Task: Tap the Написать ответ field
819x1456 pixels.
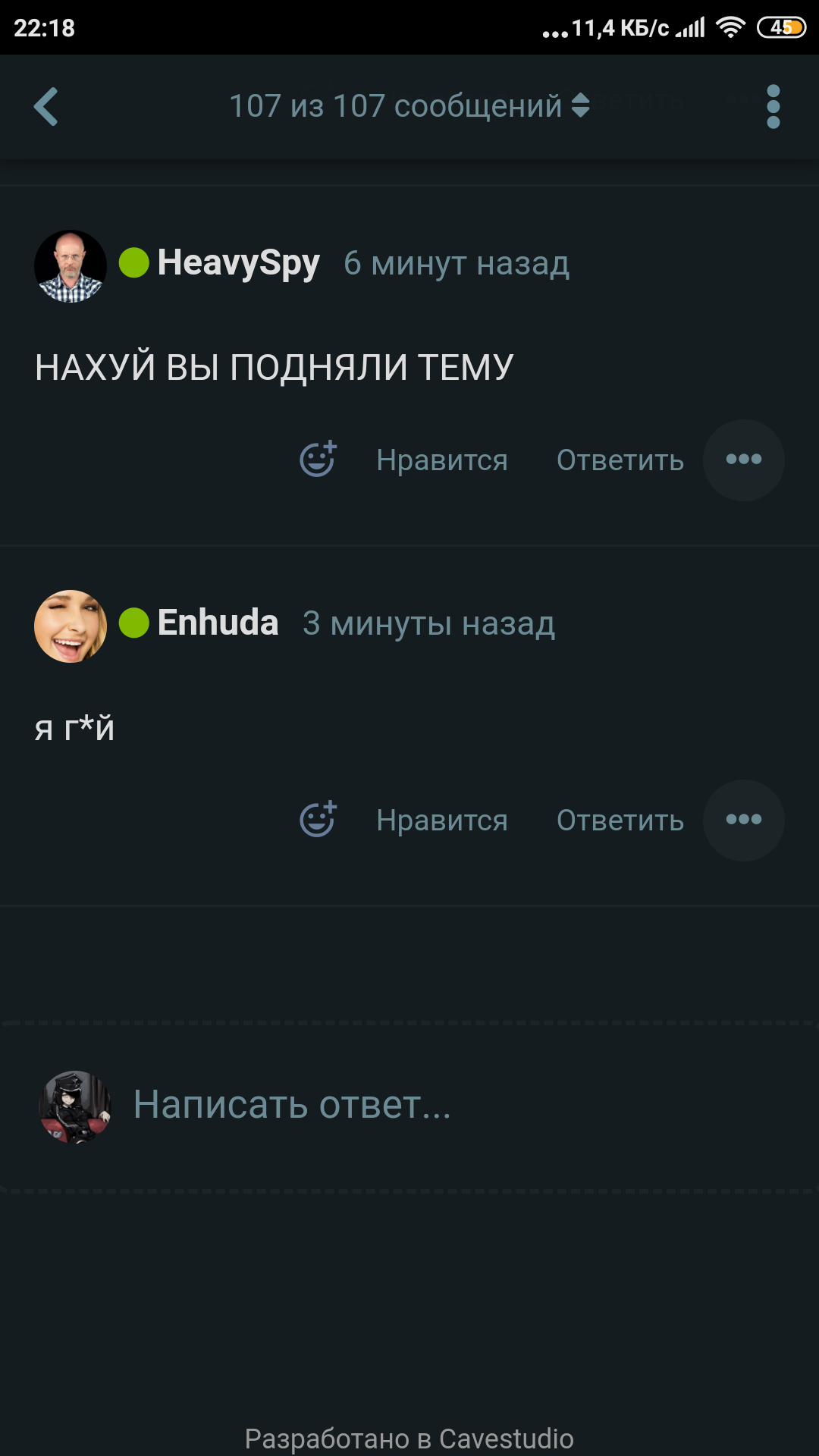Action: click(x=409, y=1105)
